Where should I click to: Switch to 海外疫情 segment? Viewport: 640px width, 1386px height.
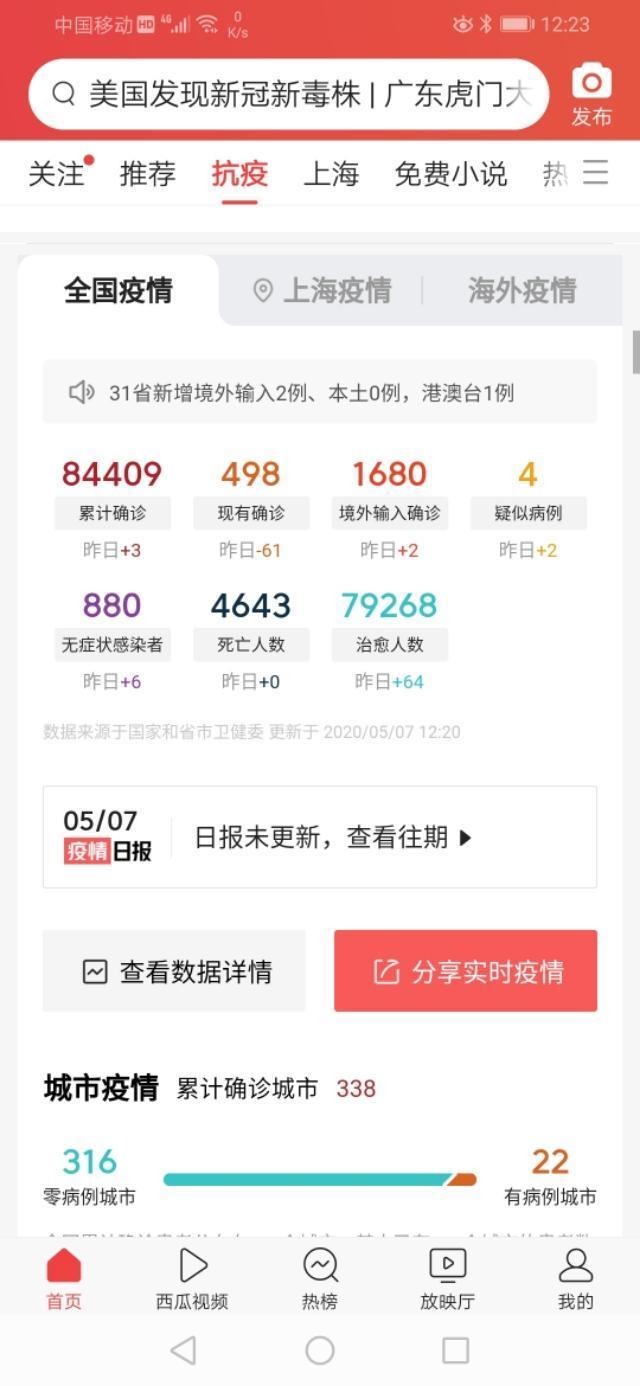pyautogui.click(x=522, y=291)
